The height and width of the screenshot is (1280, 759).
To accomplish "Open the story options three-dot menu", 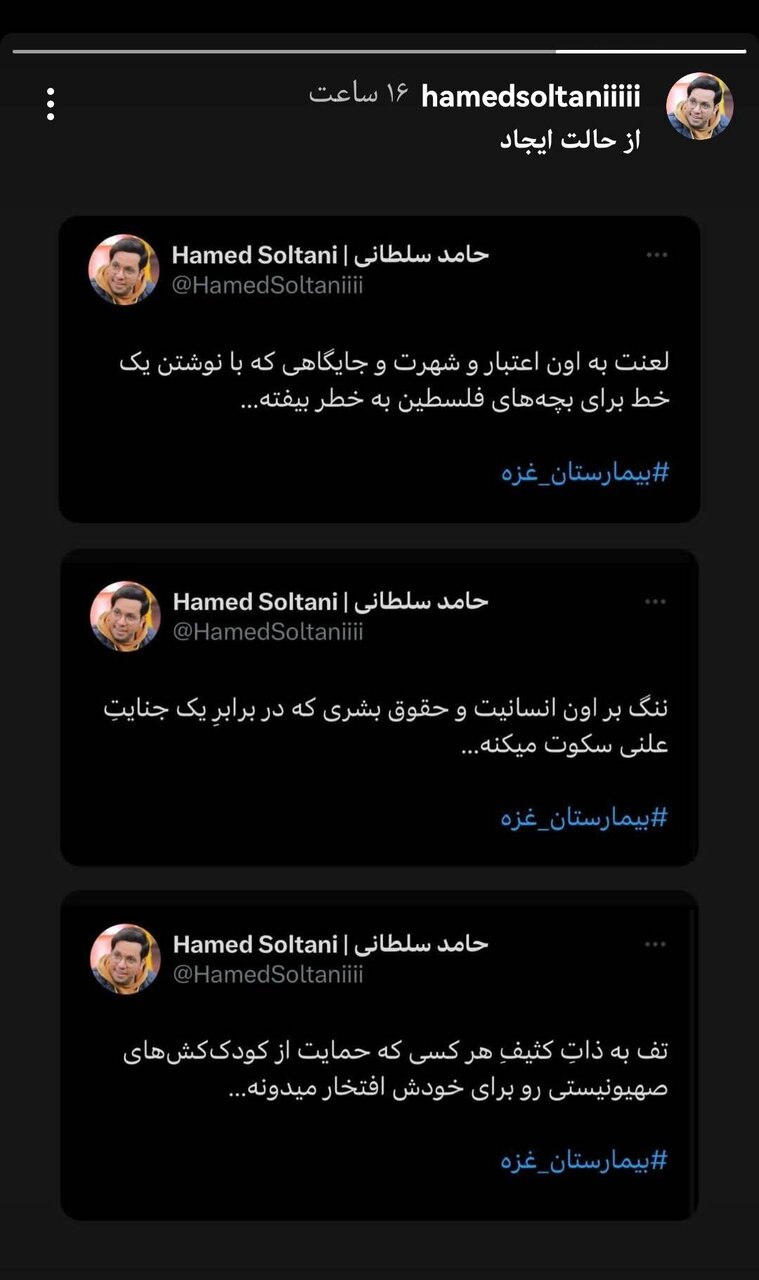I will (x=49, y=103).
